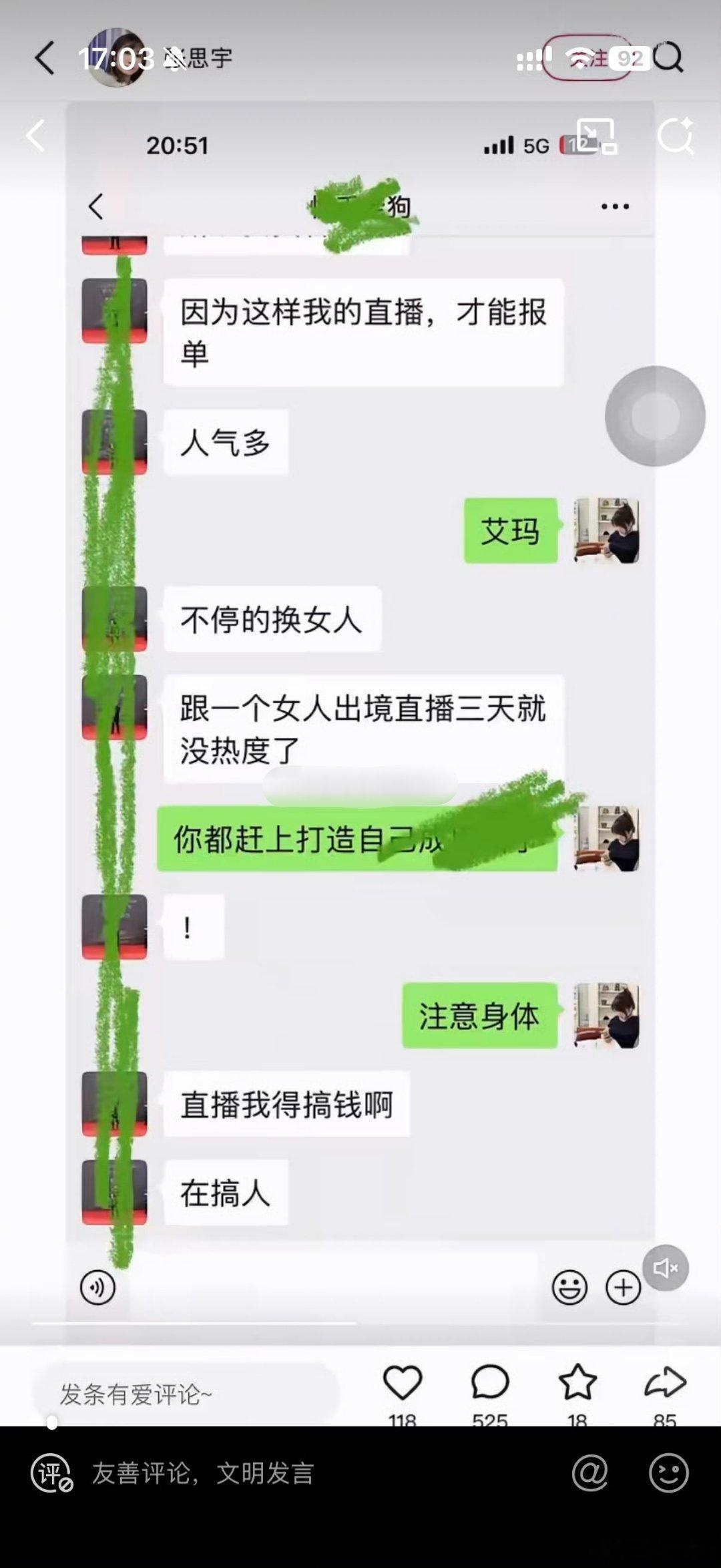The image size is (721, 1568).
Task: Tap the plus icon to add chat attachments
Action: [624, 1286]
